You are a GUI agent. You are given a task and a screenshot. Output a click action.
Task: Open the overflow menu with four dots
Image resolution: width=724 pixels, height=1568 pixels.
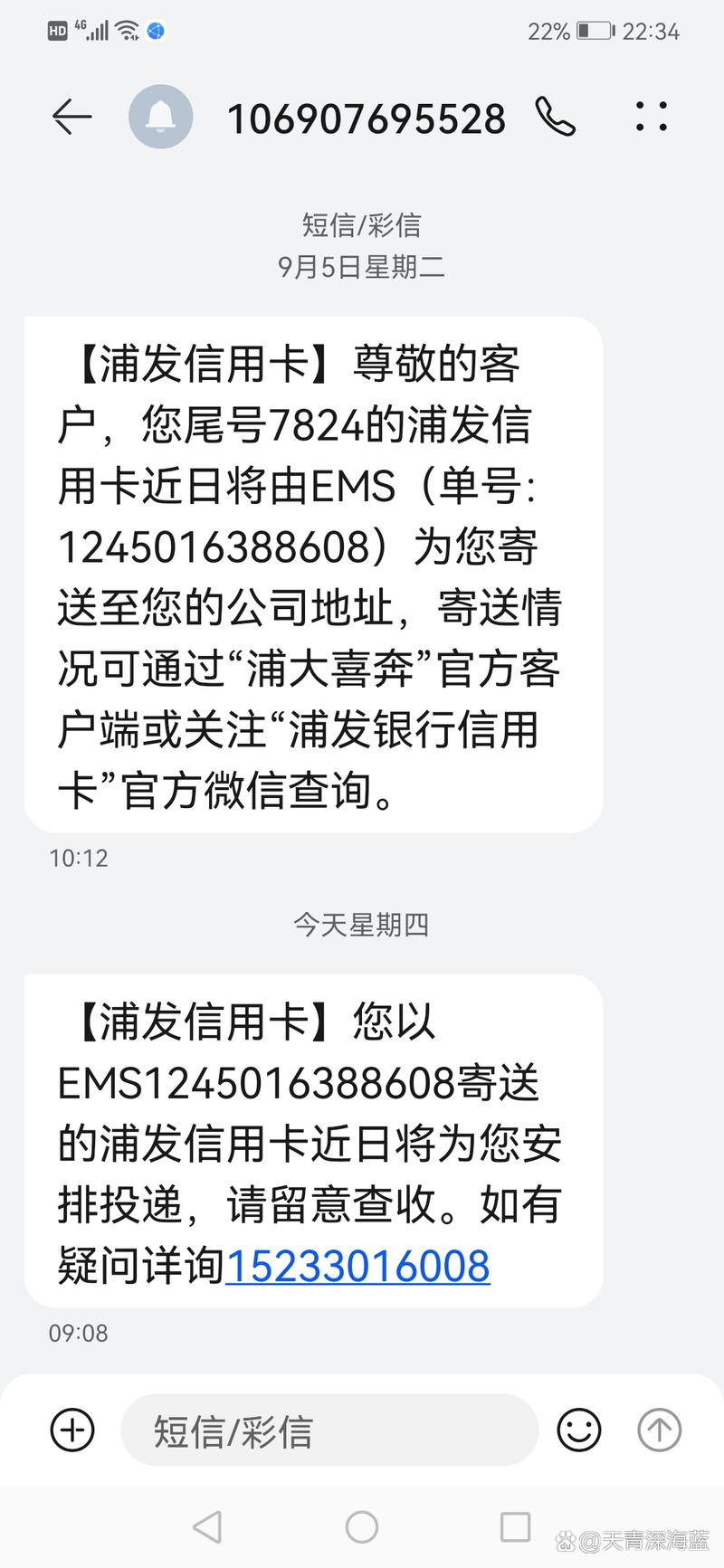click(650, 118)
